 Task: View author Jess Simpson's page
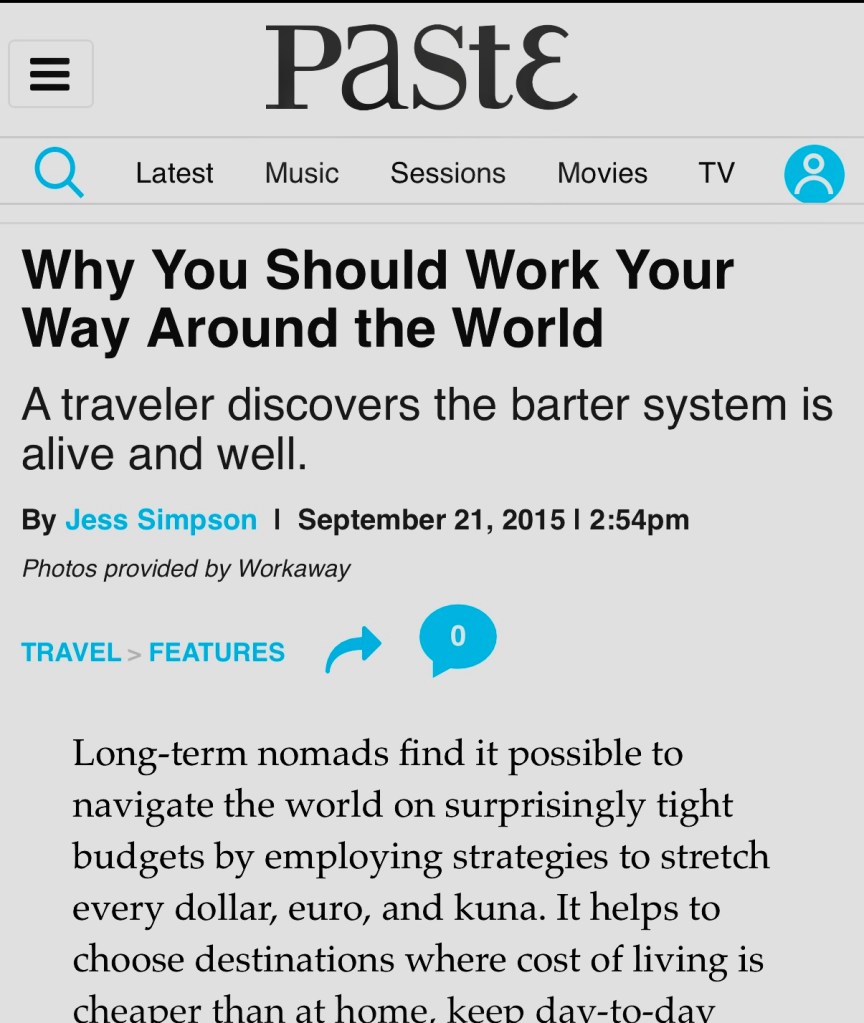click(x=161, y=520)
